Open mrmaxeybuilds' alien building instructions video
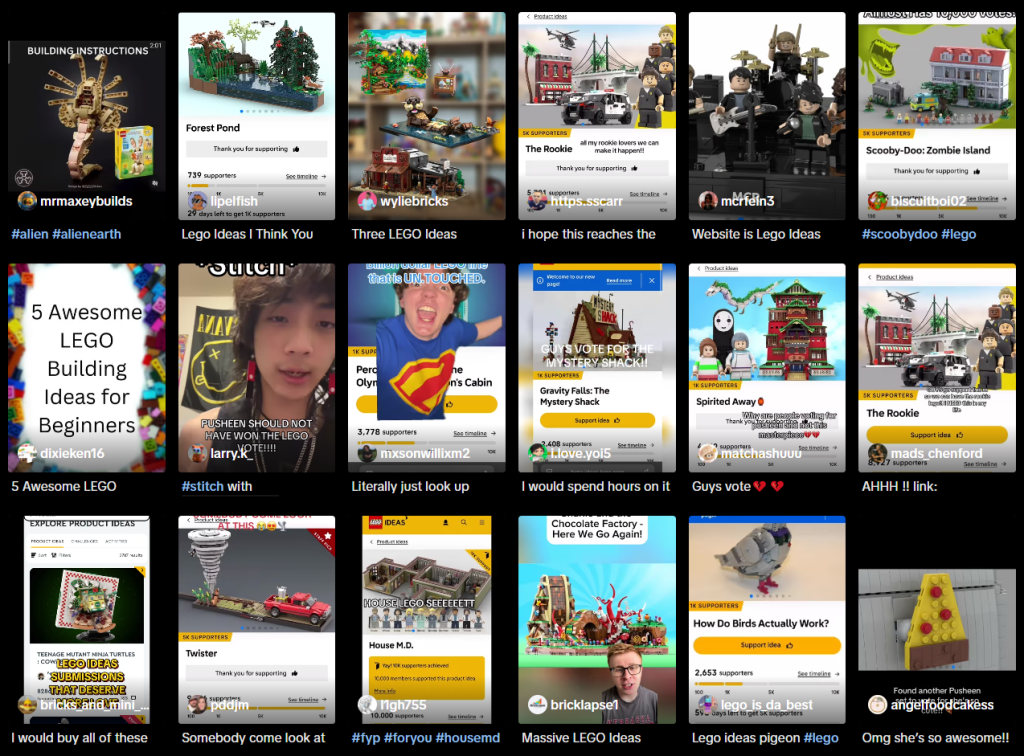1024x756 pixels. tap(86, 116)
